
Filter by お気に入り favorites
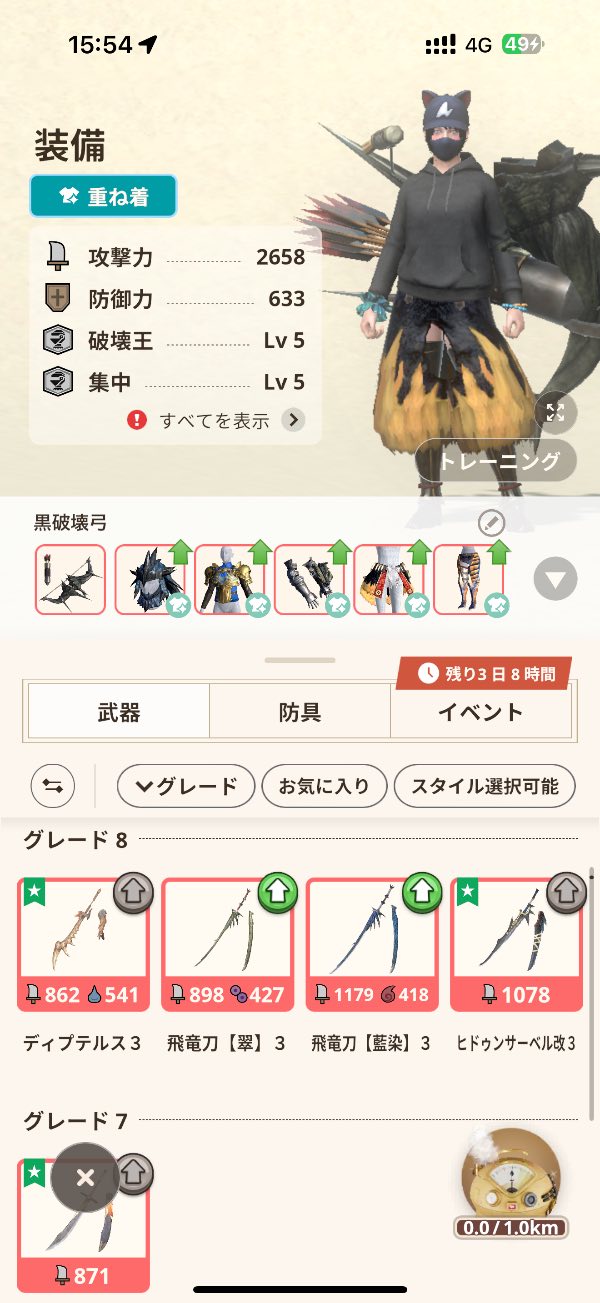[x=323, y=787]
